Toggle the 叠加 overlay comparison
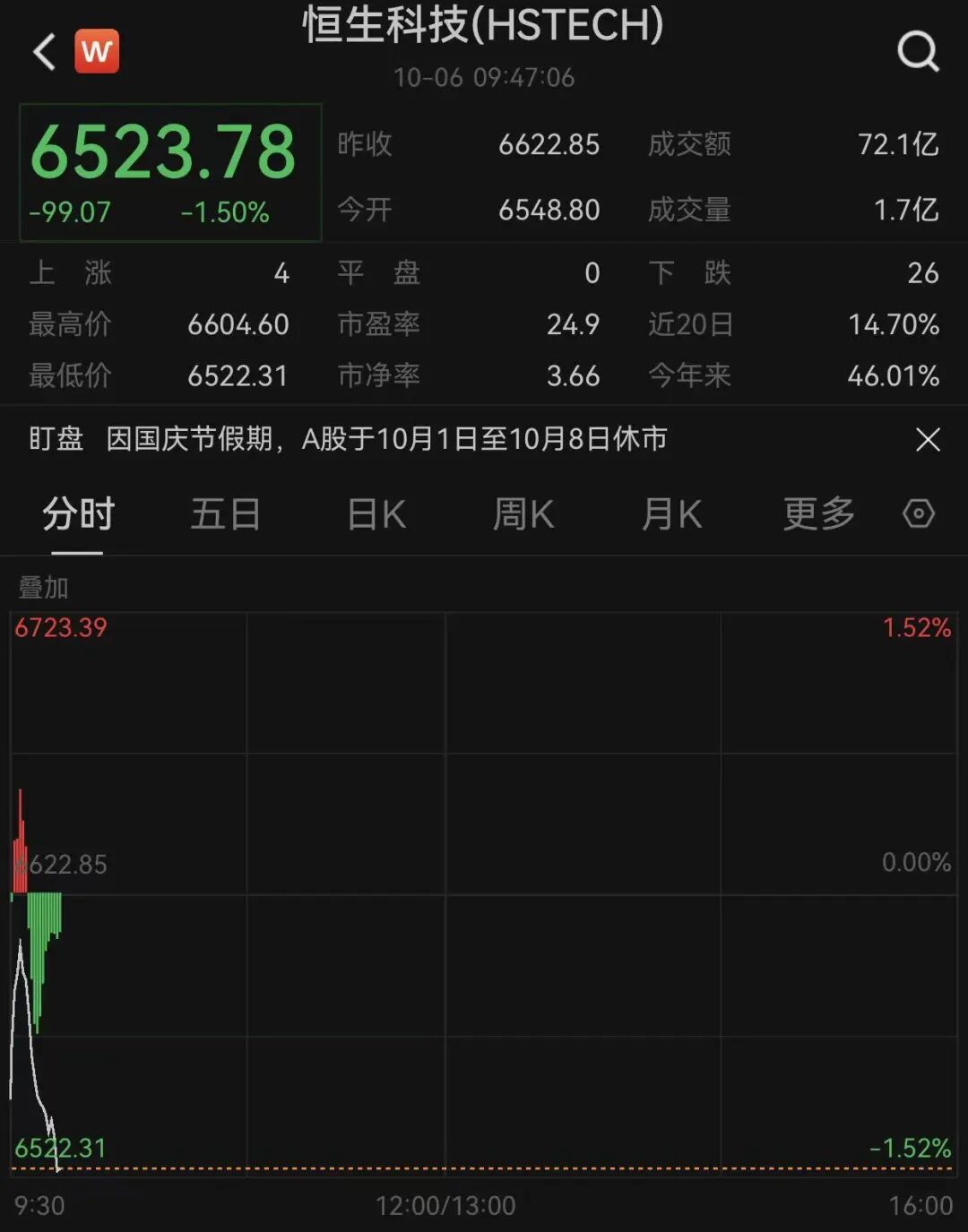 click(x=41, y=590)
